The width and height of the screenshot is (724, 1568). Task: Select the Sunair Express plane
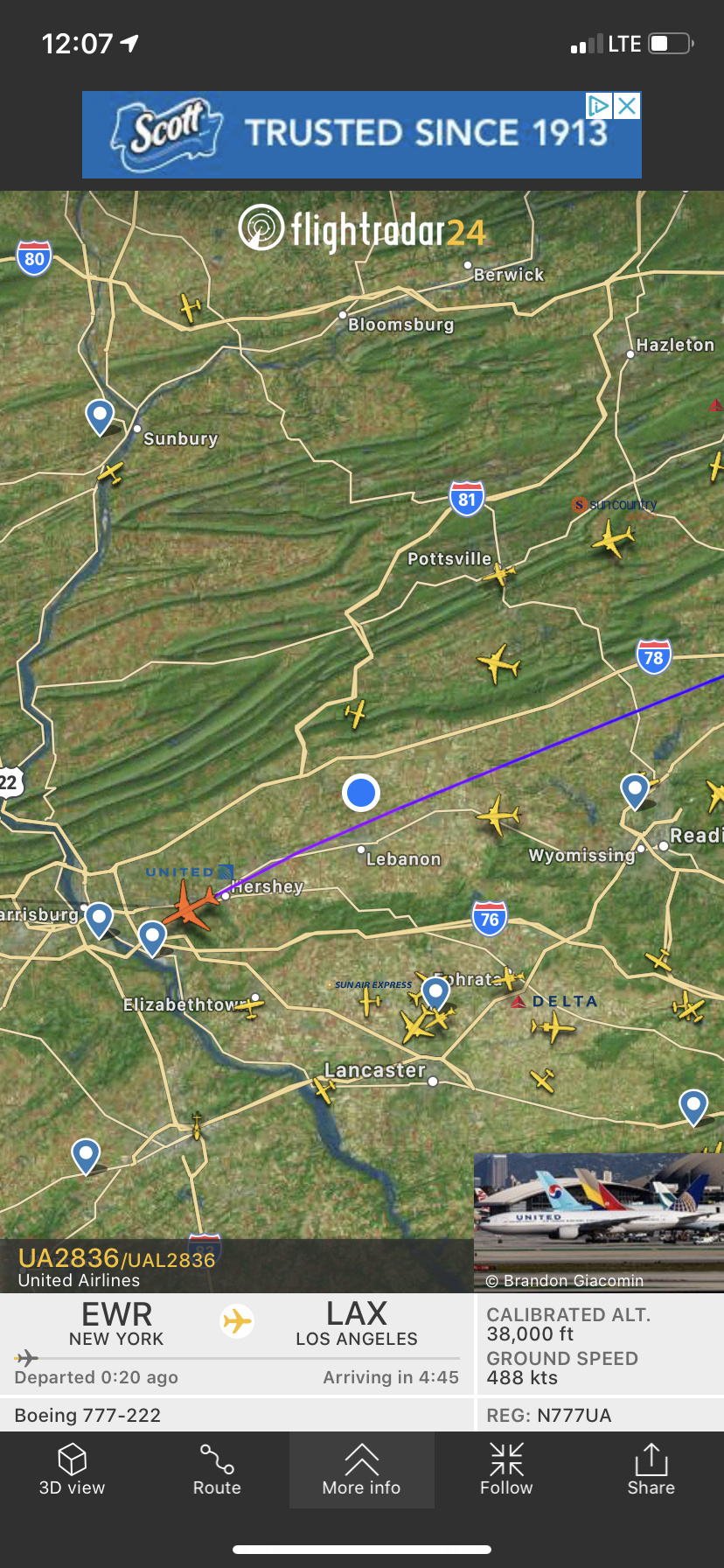(x=370, y=1002)
